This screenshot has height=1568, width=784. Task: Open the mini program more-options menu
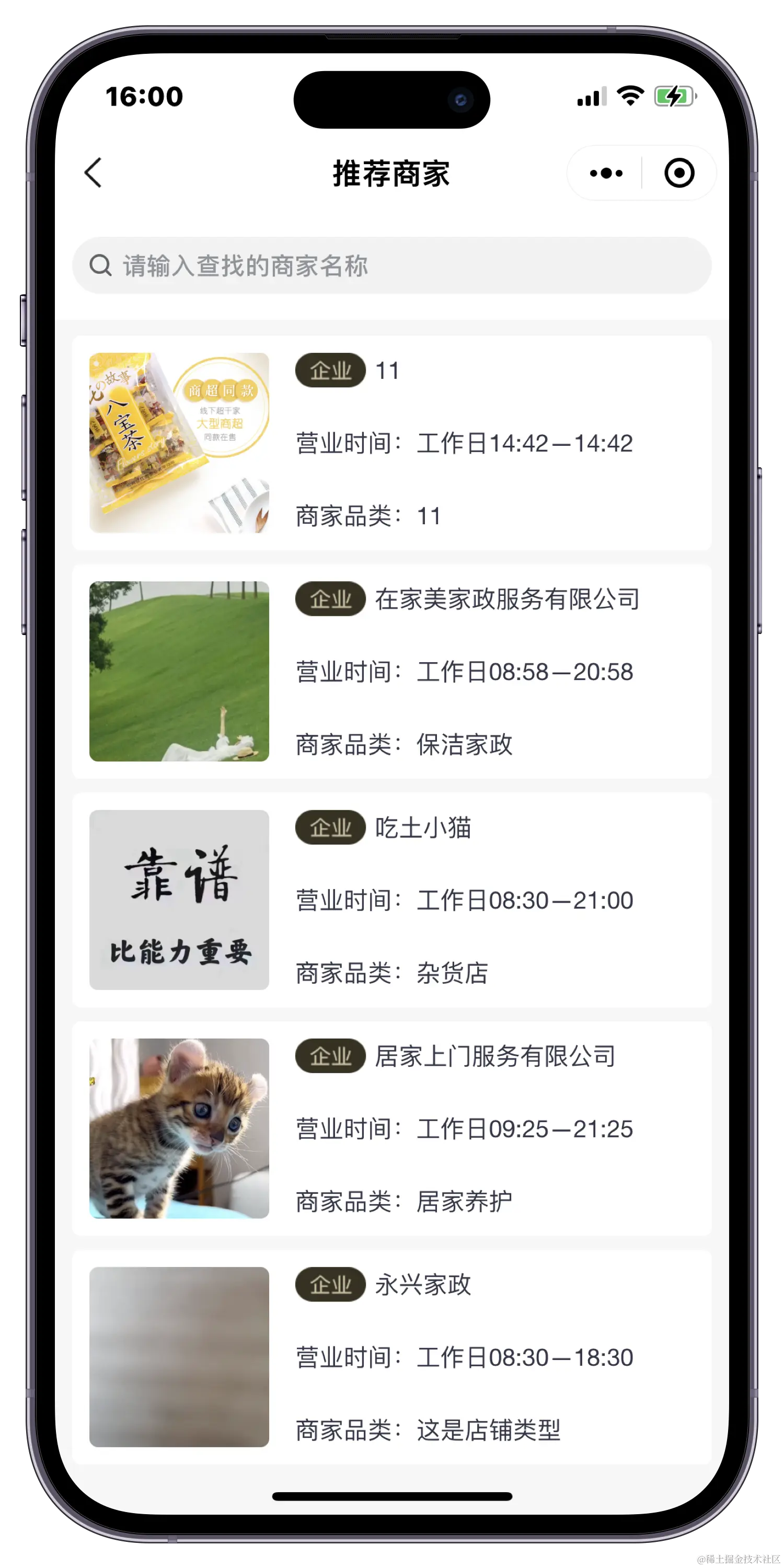pyautogui.click(x=606, y=174)
